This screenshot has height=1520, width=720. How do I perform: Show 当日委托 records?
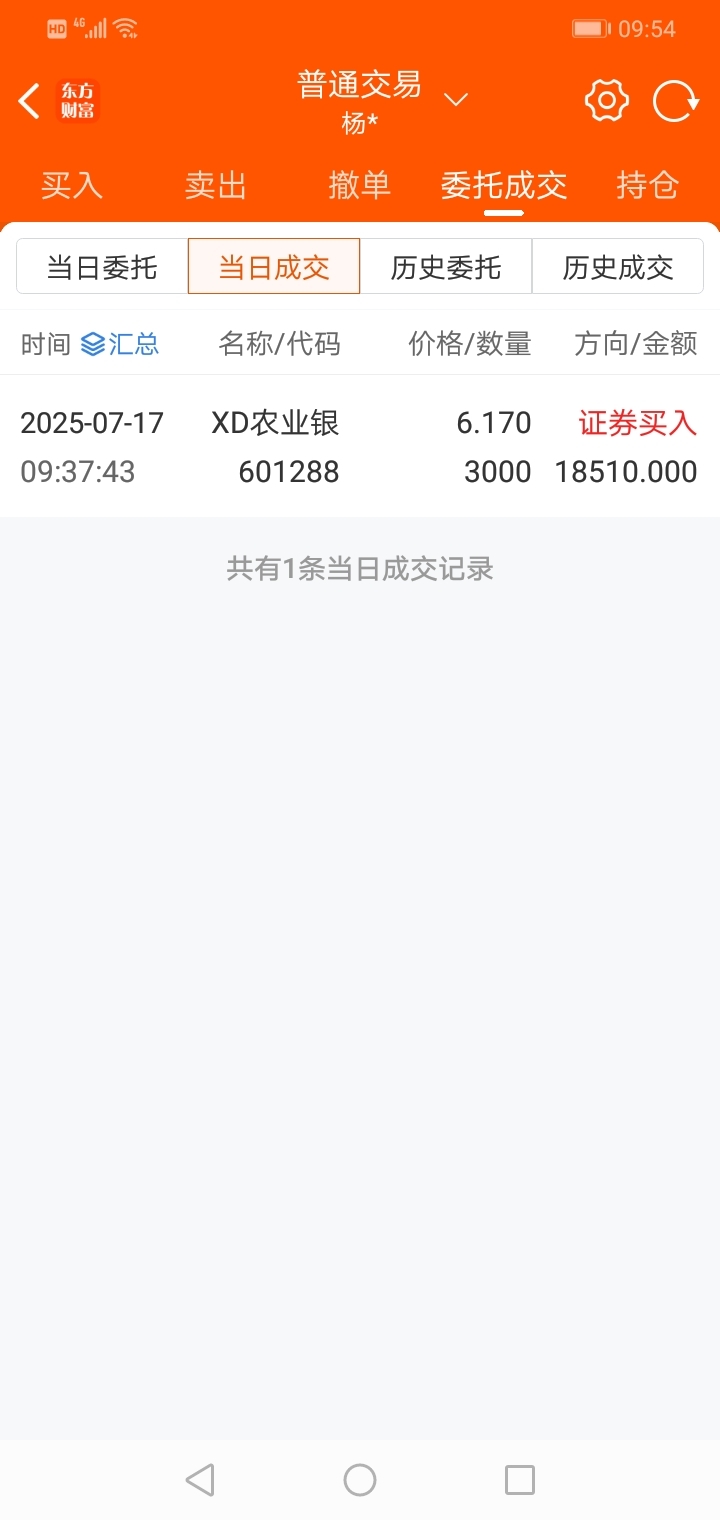102,267
